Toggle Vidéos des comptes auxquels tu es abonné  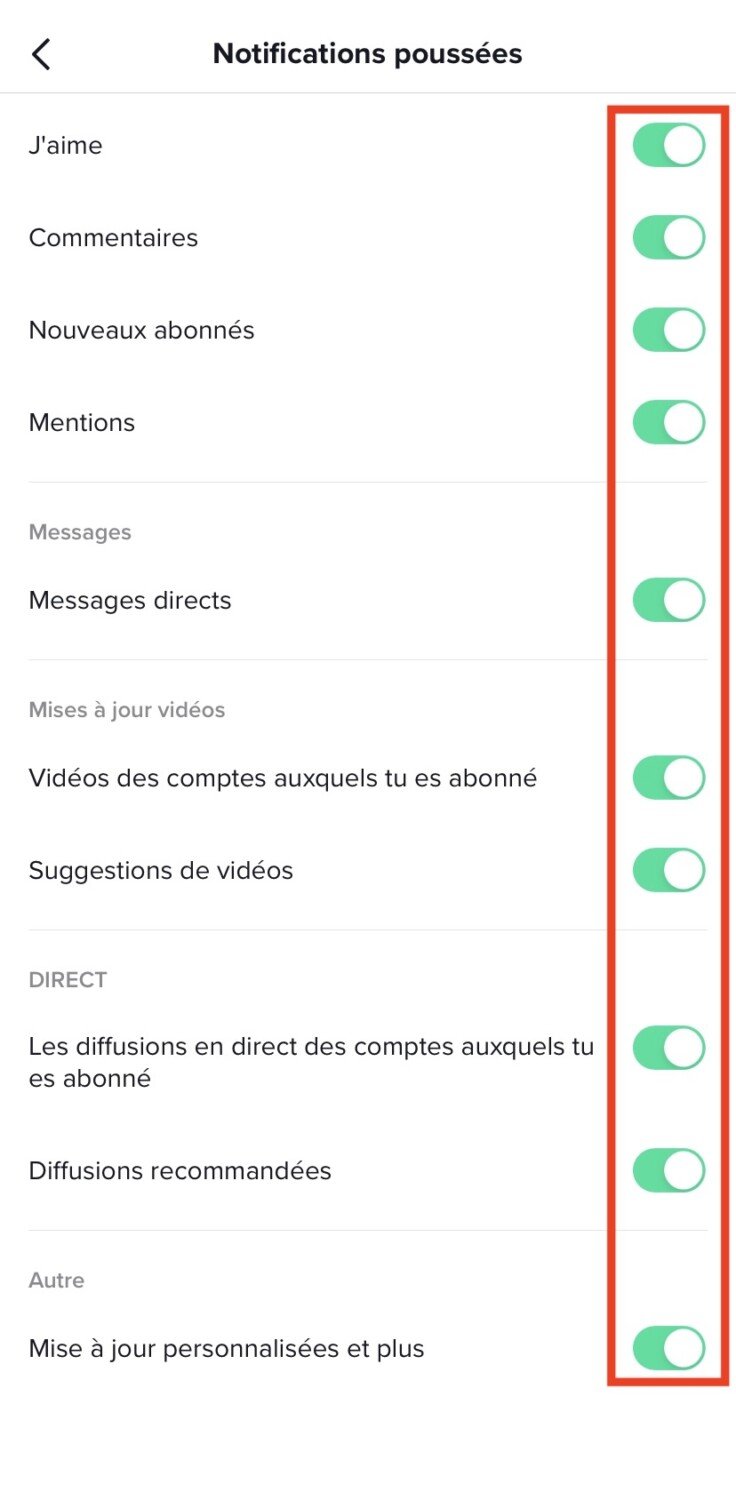coord(668,778)
